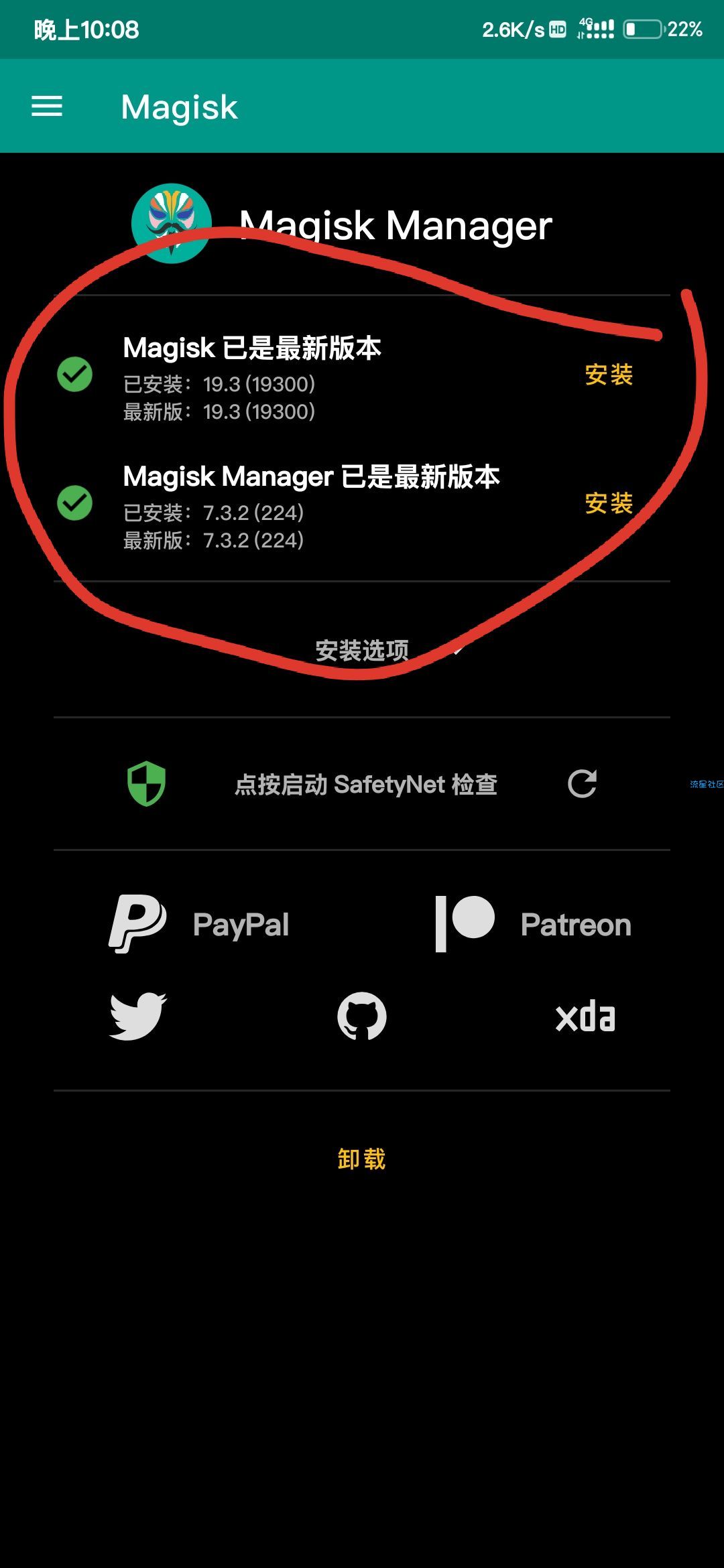Expand the 安装选项 section
Screen dimensions: 724x1568
362,650
